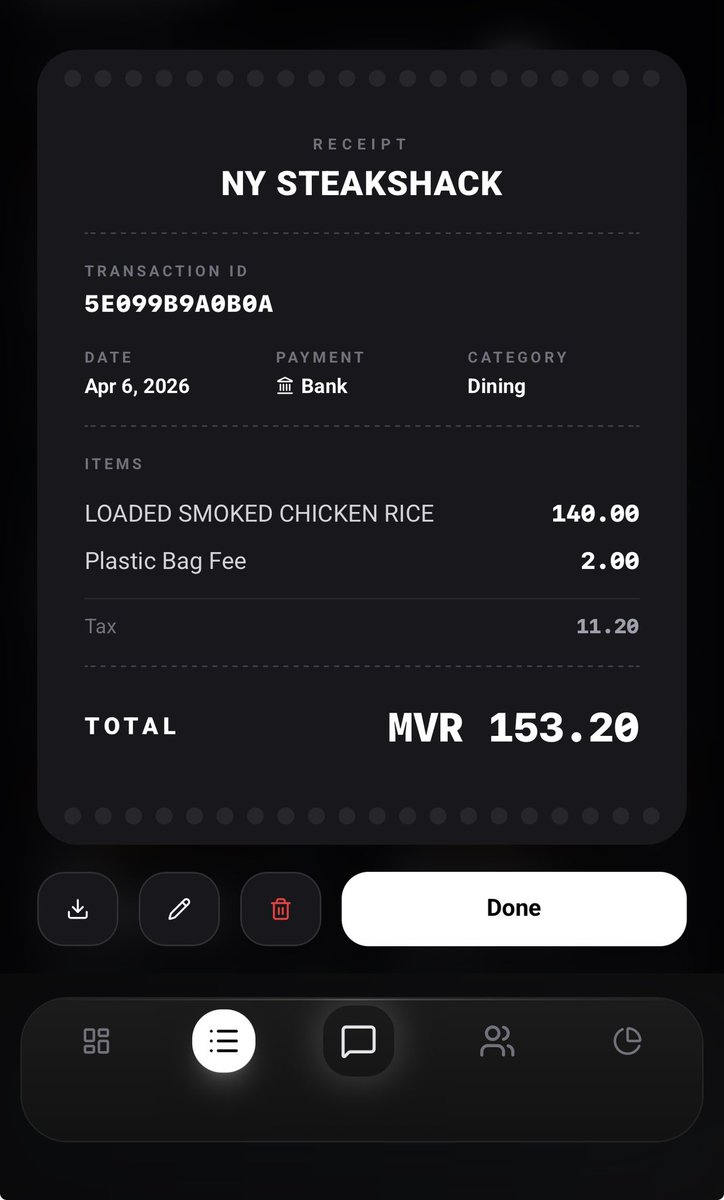
Task: Switch to the dashboard grid tab
Action: (96, 1041)
